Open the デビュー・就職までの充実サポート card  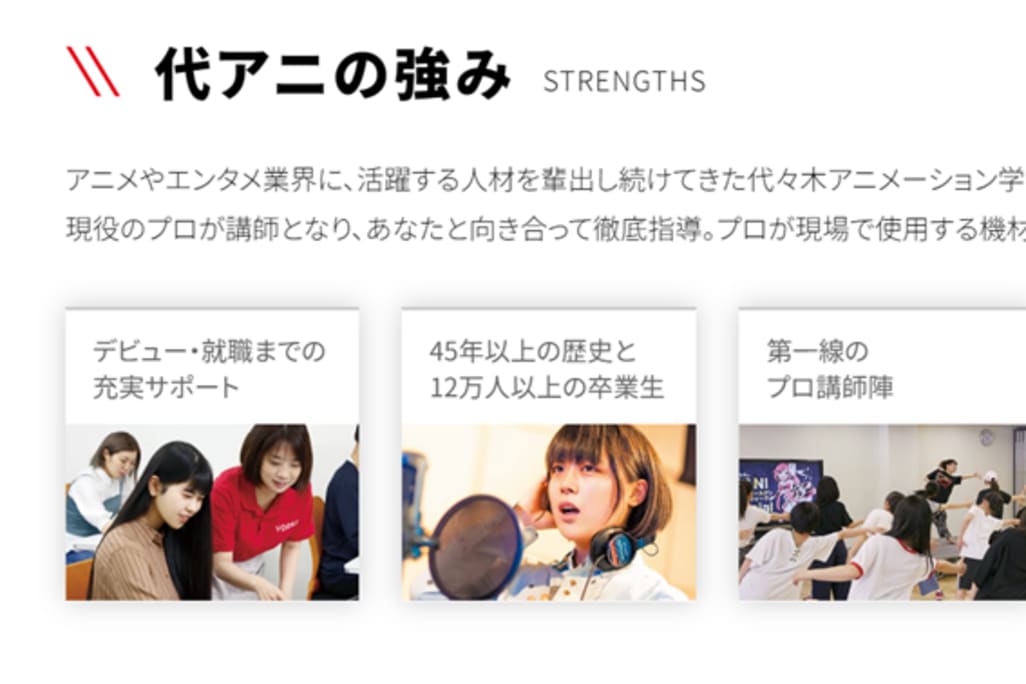212,455
